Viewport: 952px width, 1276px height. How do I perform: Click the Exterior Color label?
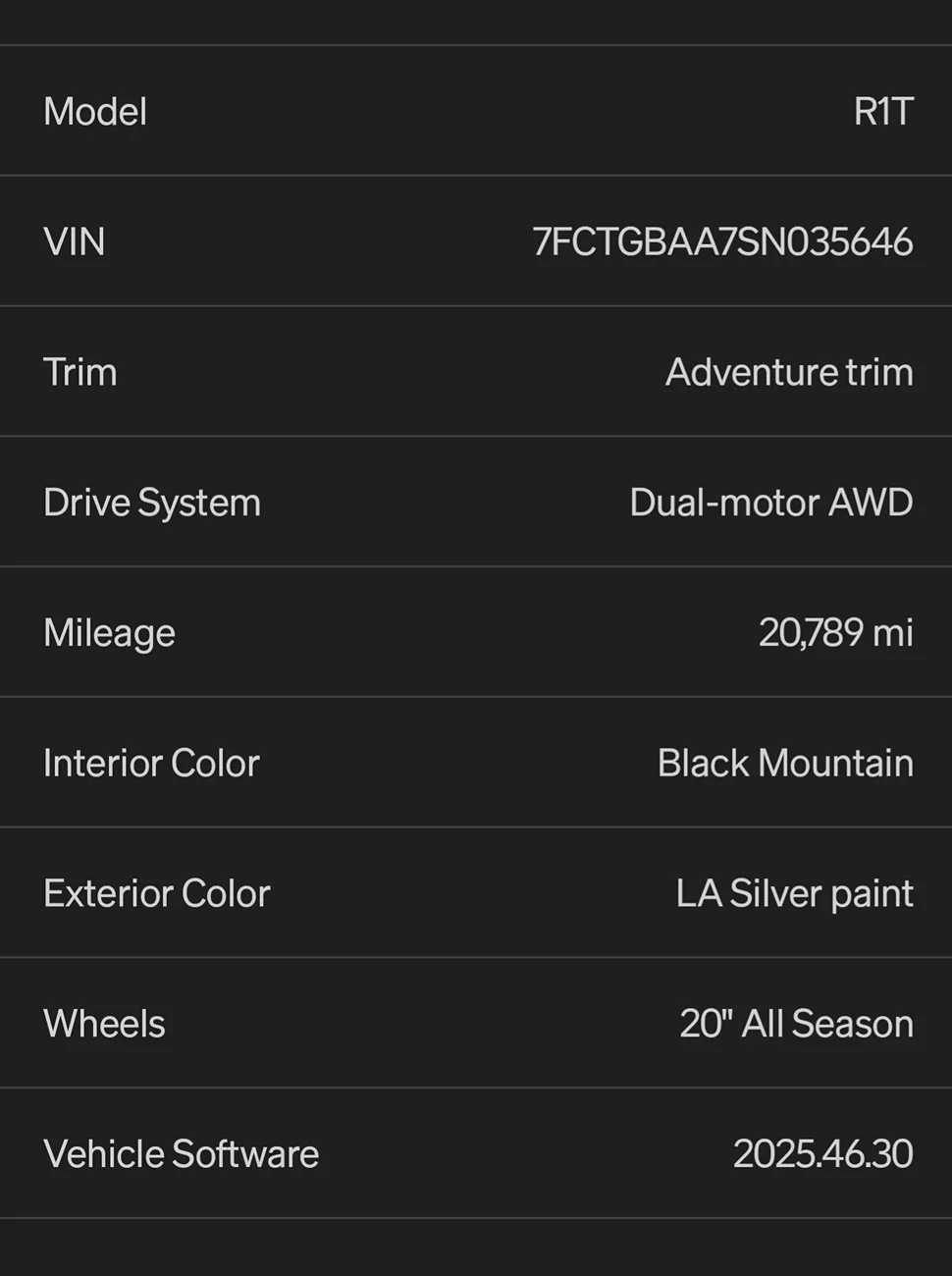pos(156,893)
